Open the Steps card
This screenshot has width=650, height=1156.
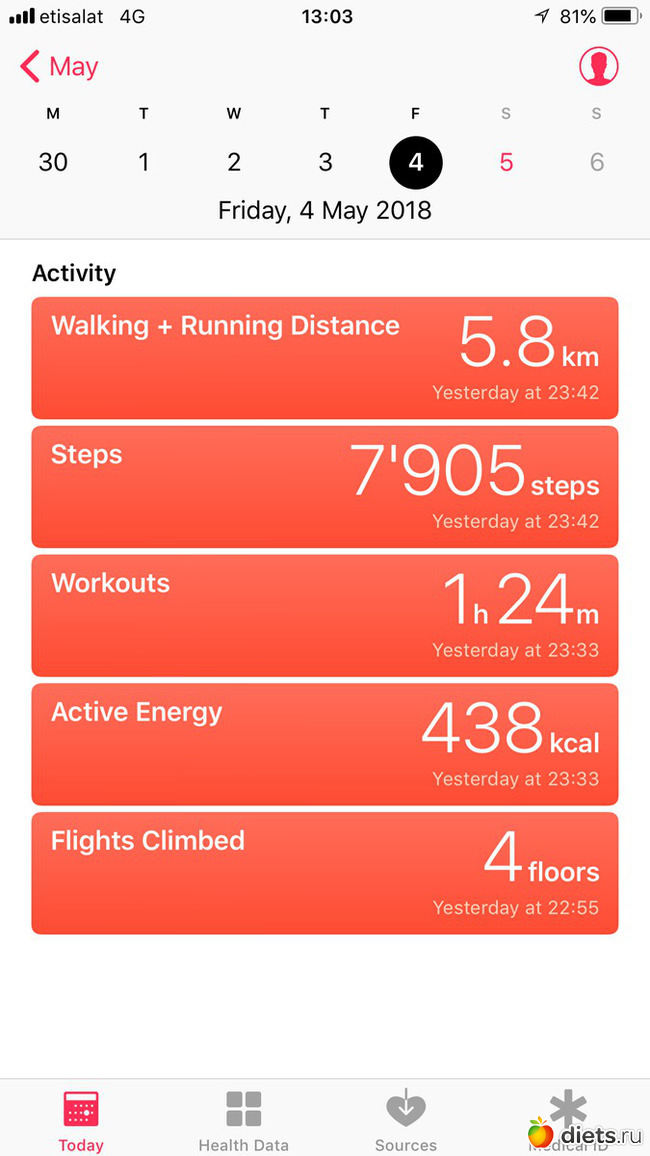coord(325,487)
